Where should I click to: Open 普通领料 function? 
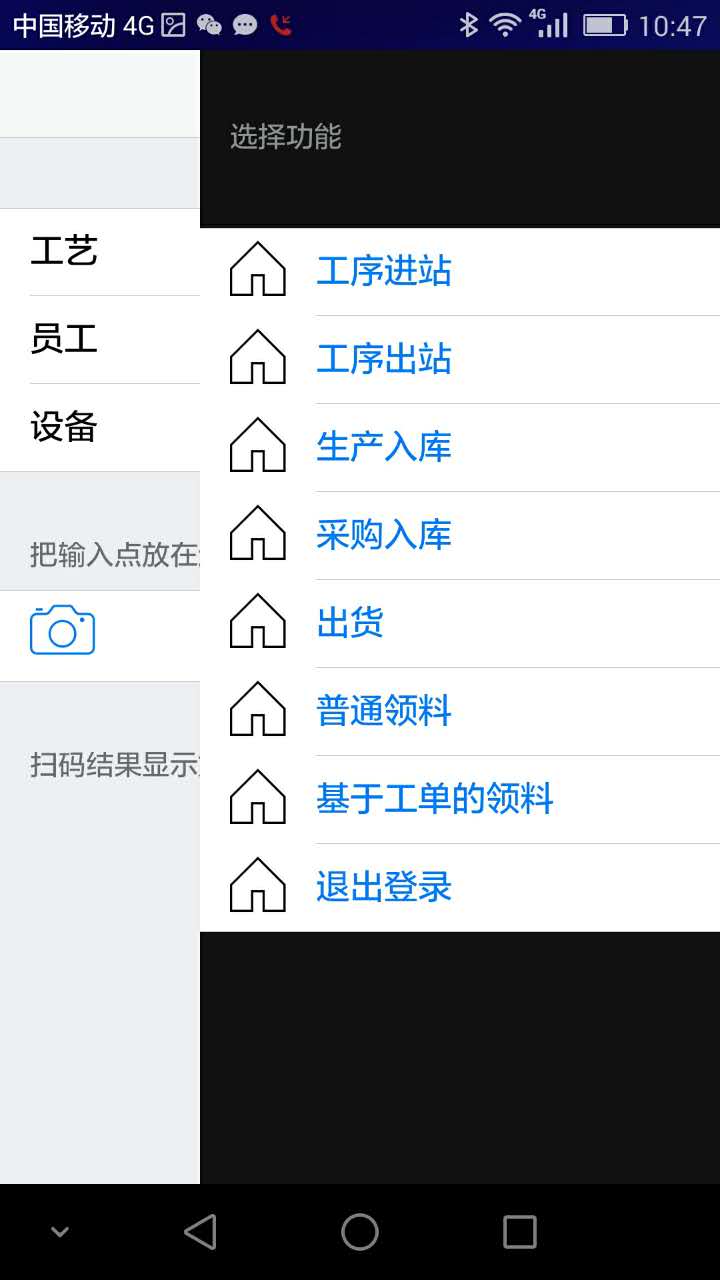click(x=384, y=711)
